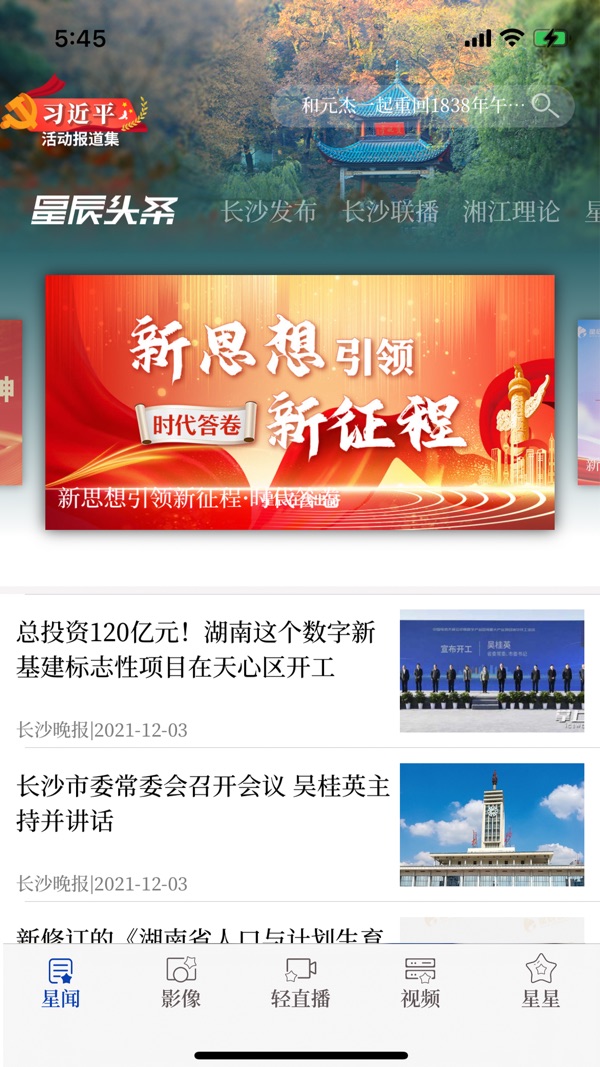
Task: Switch to the 影像 bottom tab
Action: coord(181,982)
